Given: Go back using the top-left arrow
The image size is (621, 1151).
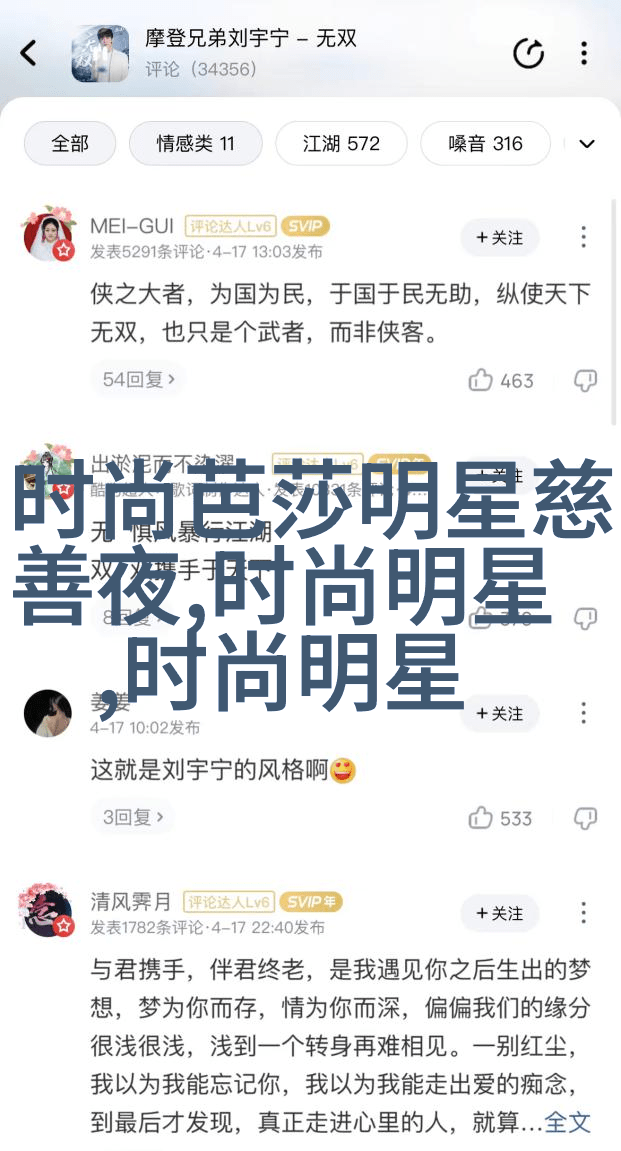Looking at the screenshot, I should 29,53.
